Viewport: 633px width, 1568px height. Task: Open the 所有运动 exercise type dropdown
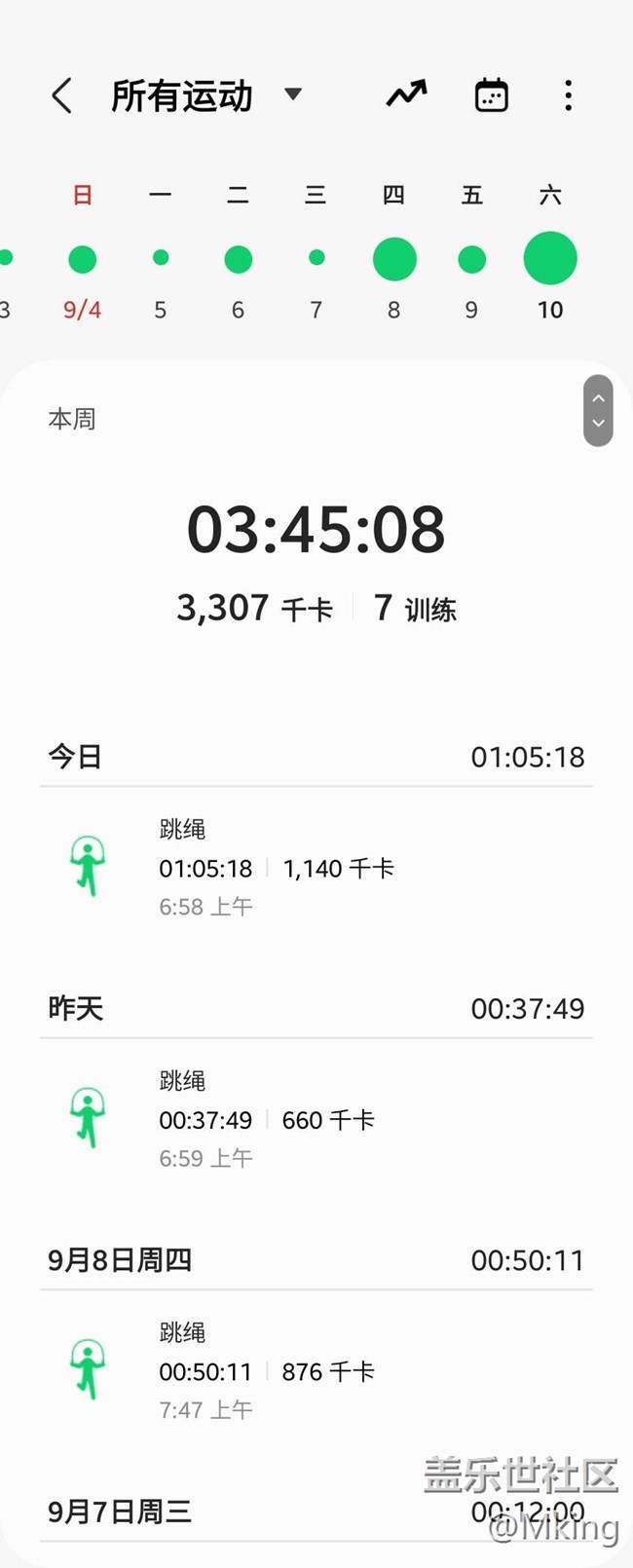point(205,95)
